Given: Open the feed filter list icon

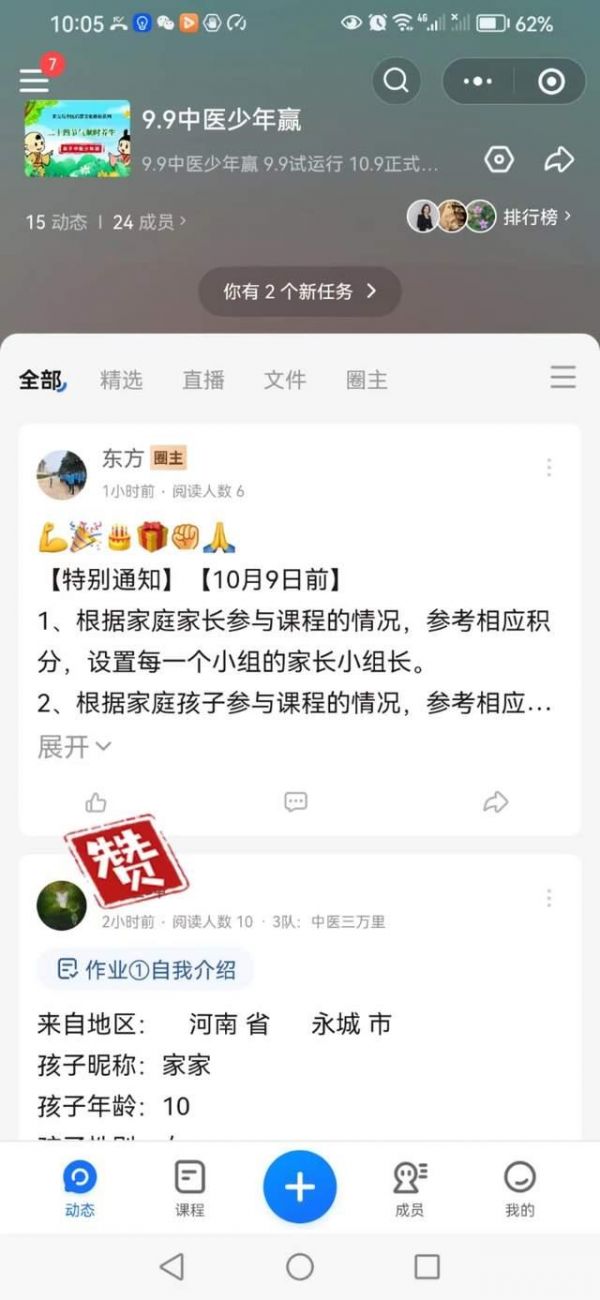Looking at the screenshot, I should (563, 377).
